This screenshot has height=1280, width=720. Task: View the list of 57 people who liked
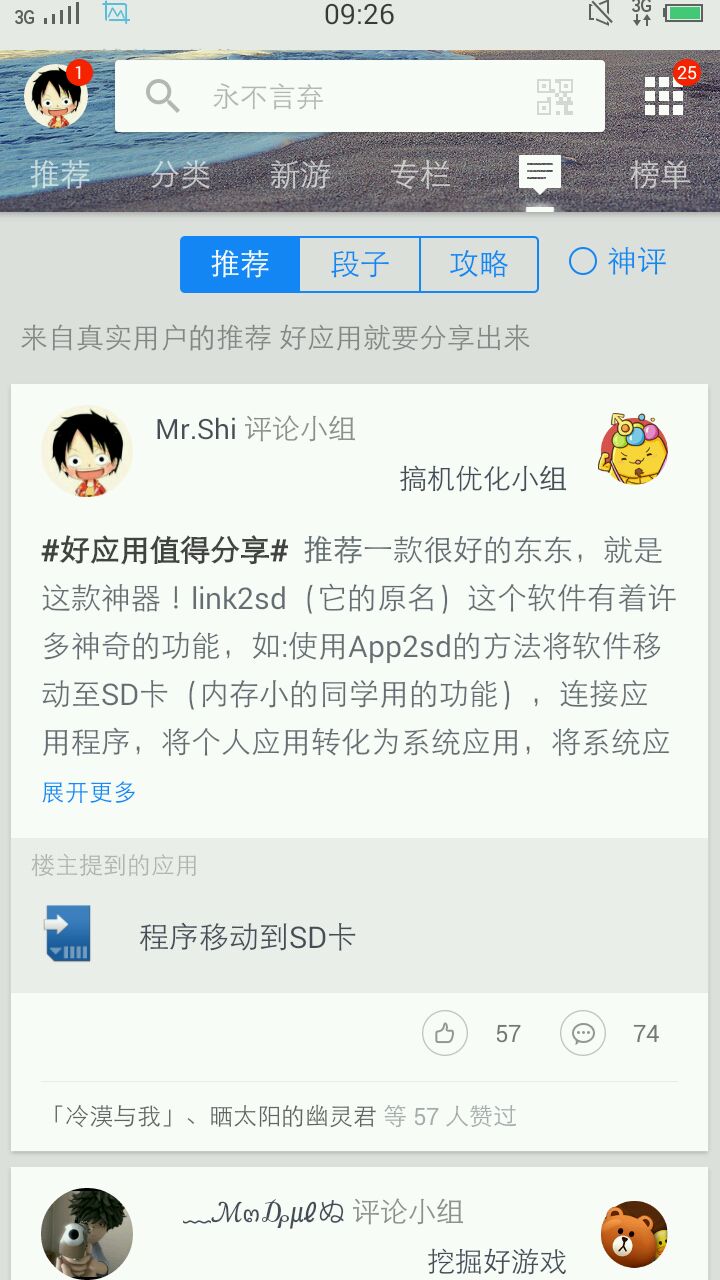click(x=450, y=1116)
